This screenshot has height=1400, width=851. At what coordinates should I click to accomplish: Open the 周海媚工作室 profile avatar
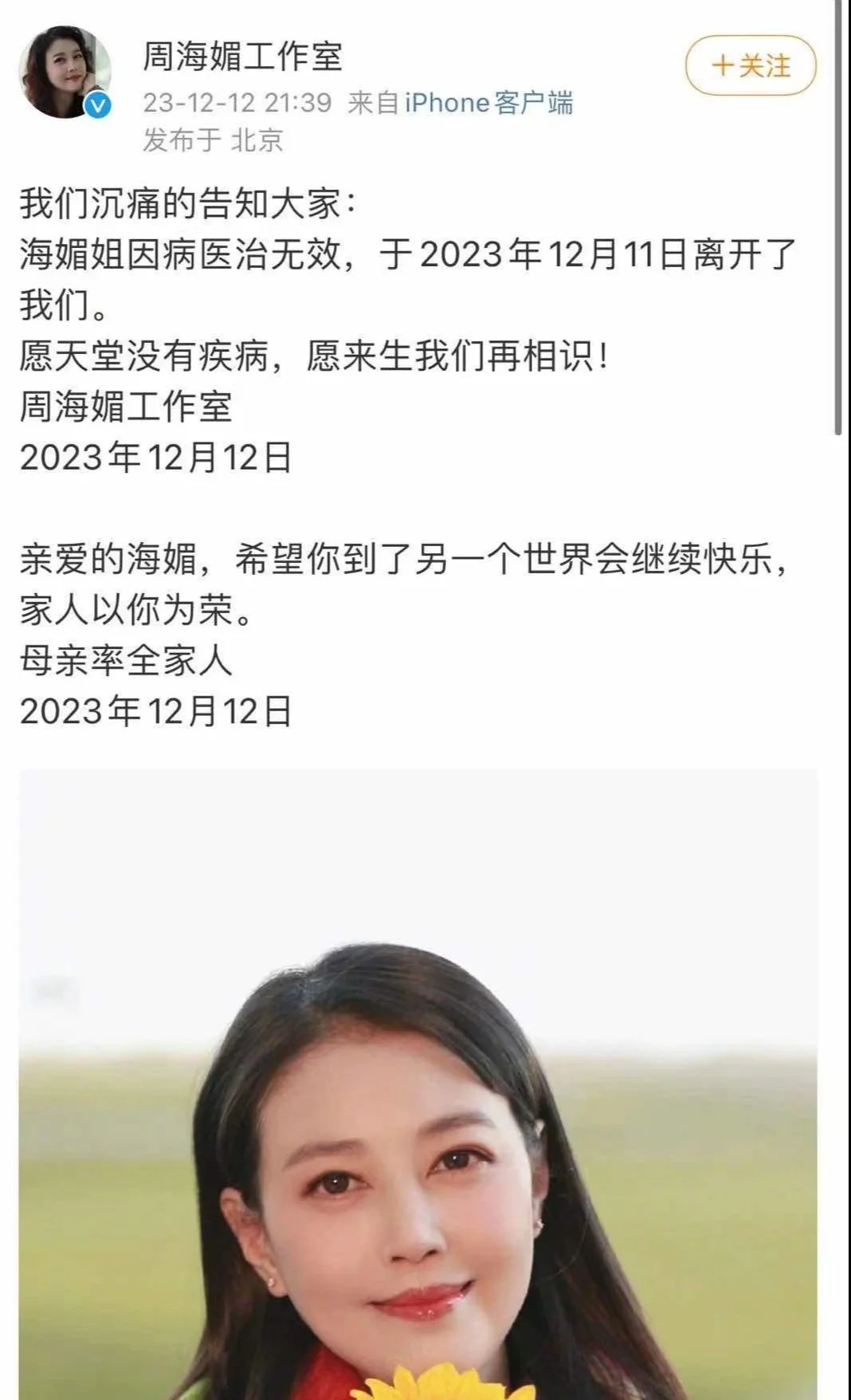pyautogui.click(x=65, y=72)
